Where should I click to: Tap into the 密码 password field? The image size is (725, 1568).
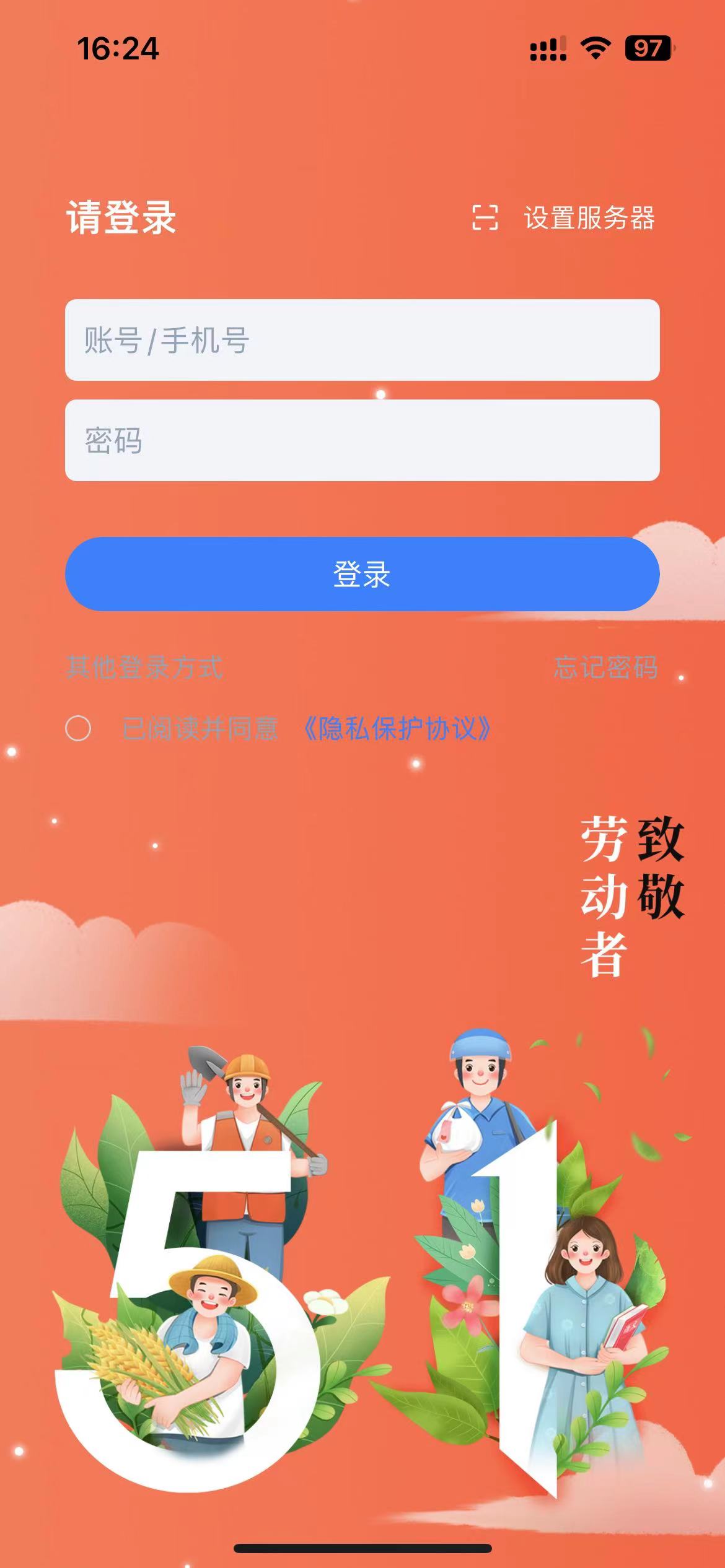[362, 440]
